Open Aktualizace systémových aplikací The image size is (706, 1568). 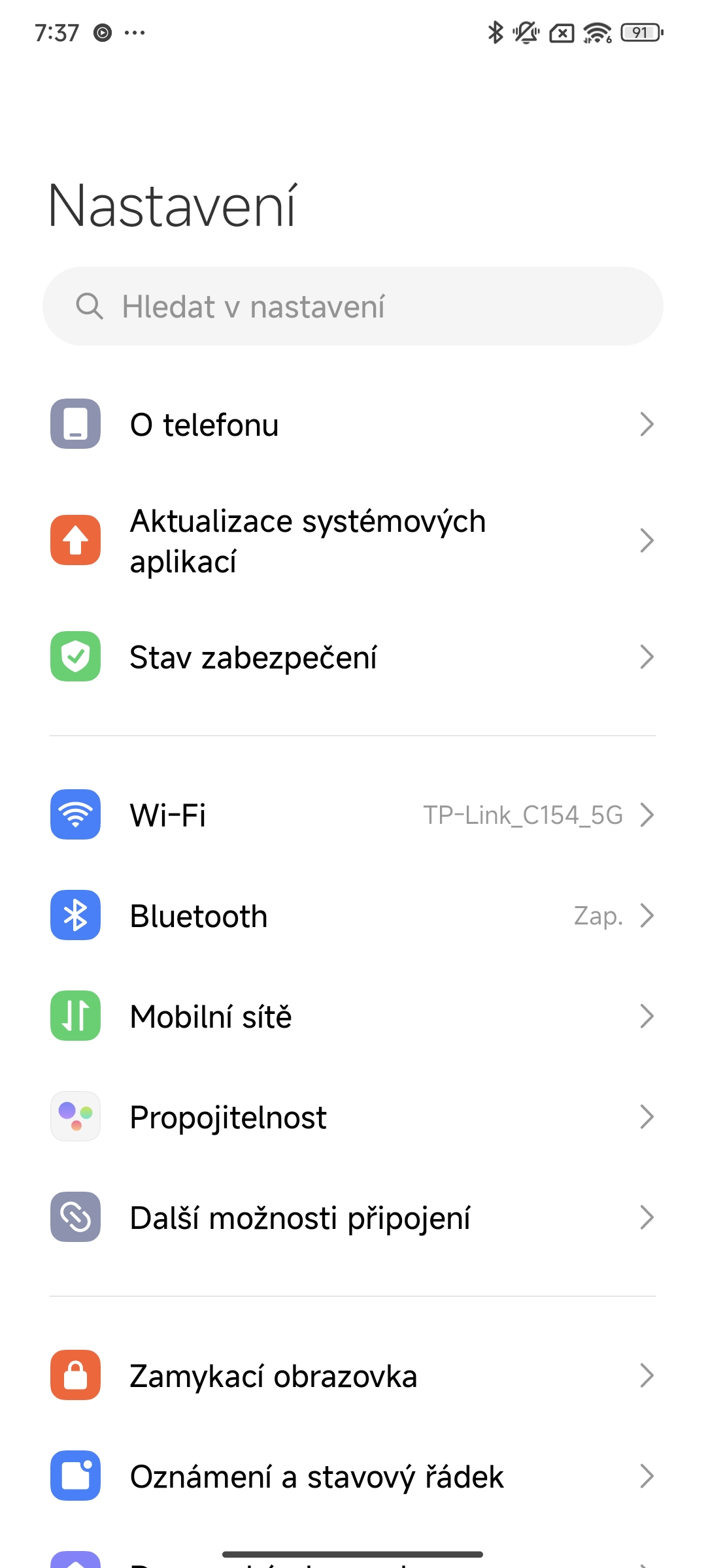(353, 541)
